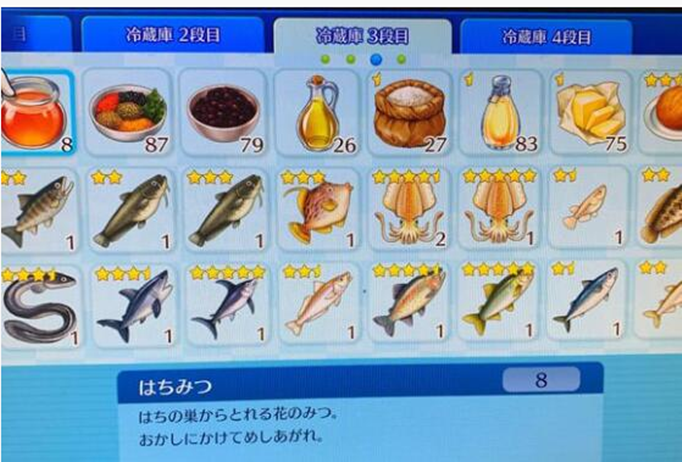Select the honey jar with quantity 8
682x462 pixels.
35,112
